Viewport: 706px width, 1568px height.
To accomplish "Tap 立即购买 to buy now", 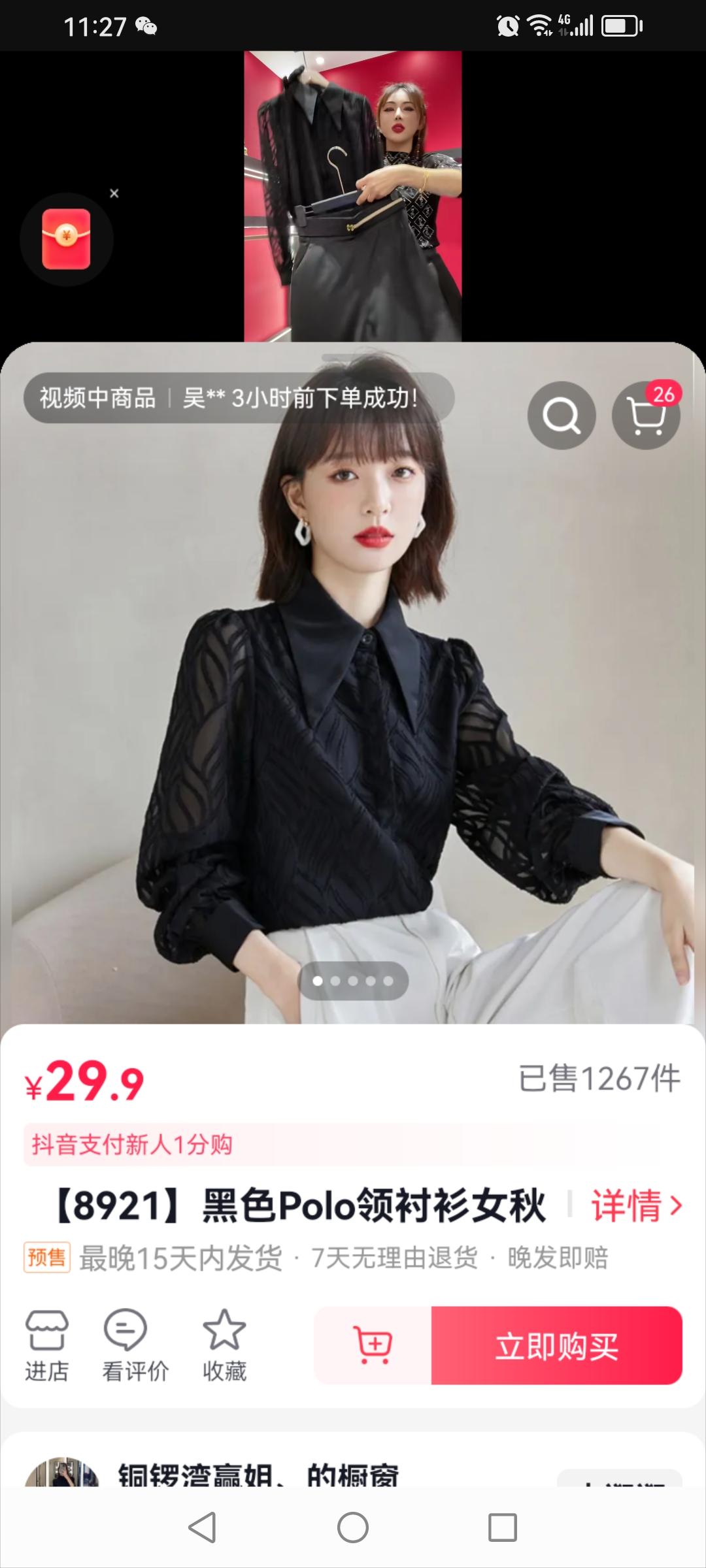I will click(556, 1345).
